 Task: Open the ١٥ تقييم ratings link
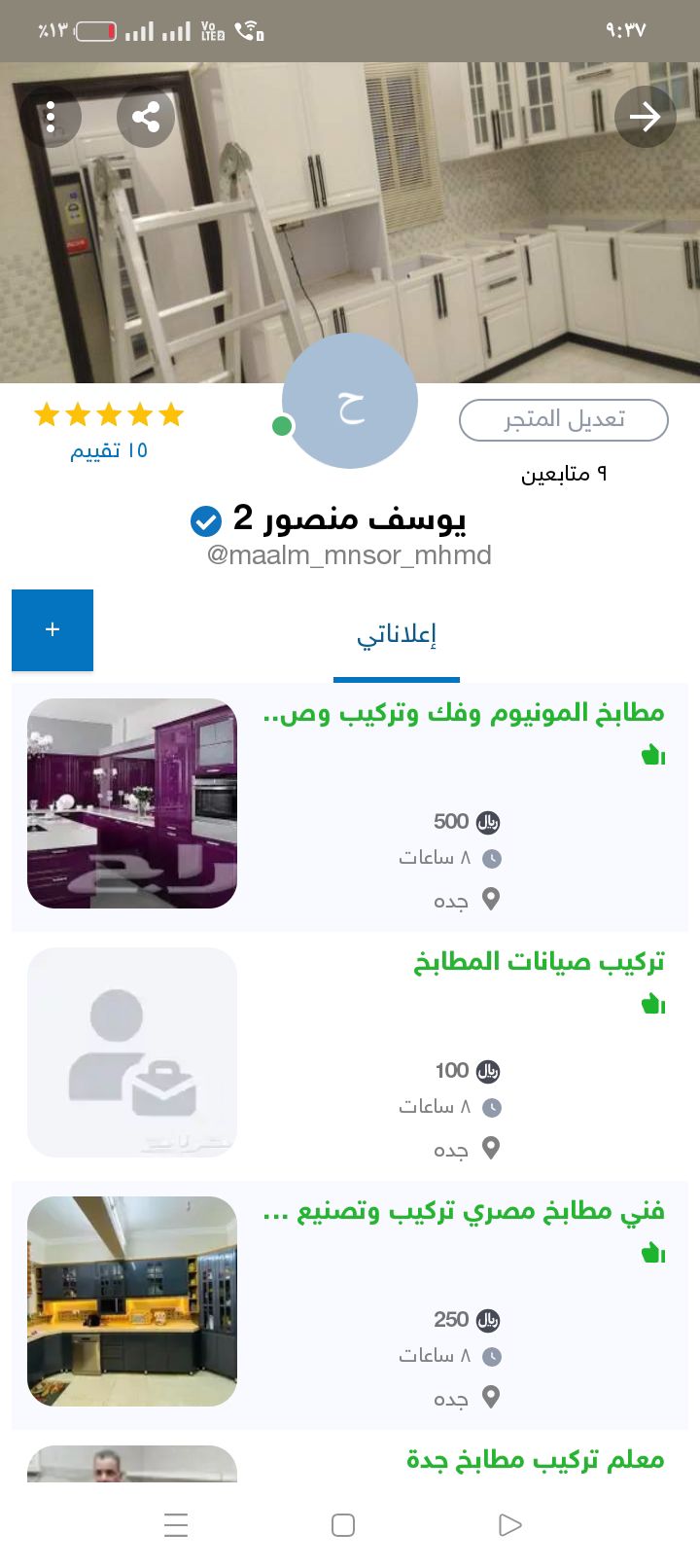pyautogui.click(x=107, y=450)
